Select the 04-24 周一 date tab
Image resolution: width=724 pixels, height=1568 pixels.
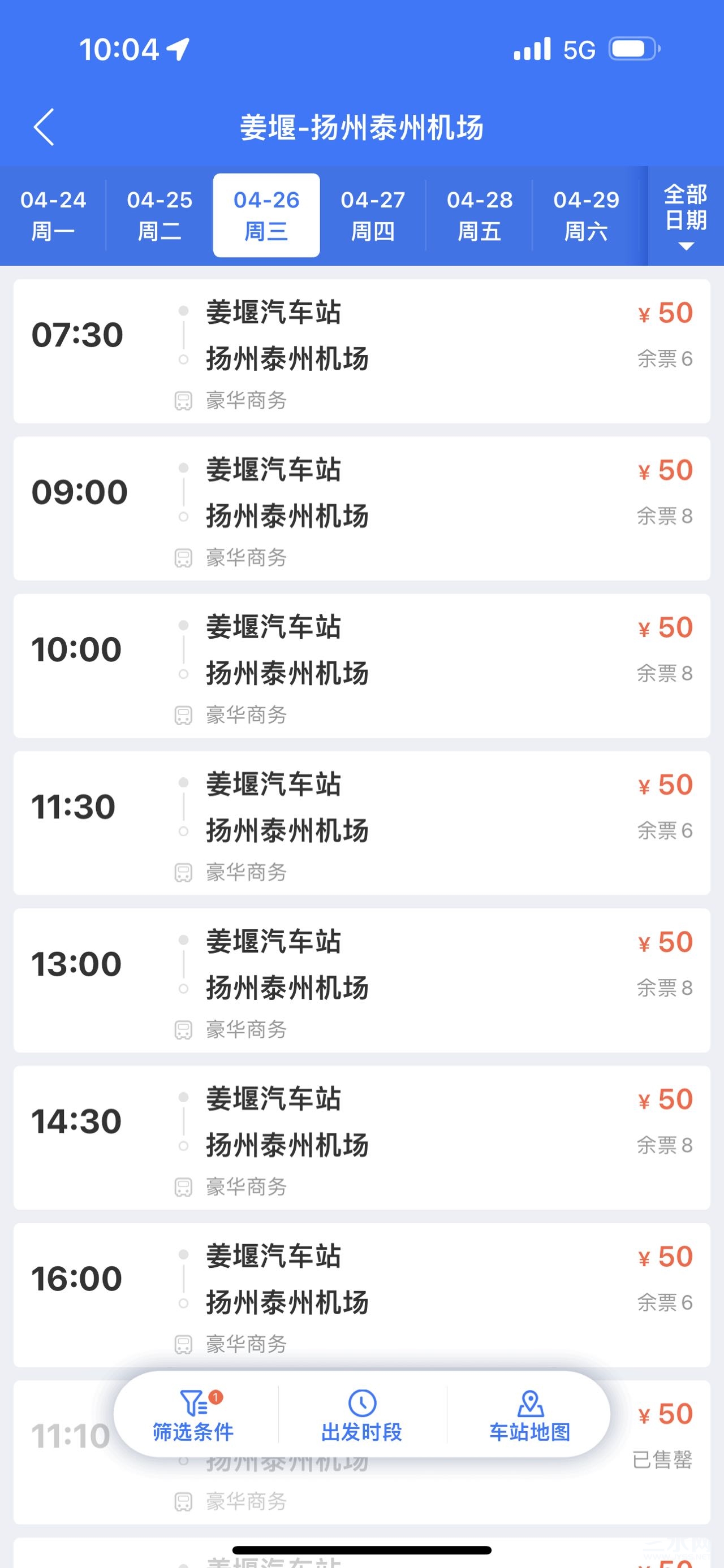coord(53,215)
